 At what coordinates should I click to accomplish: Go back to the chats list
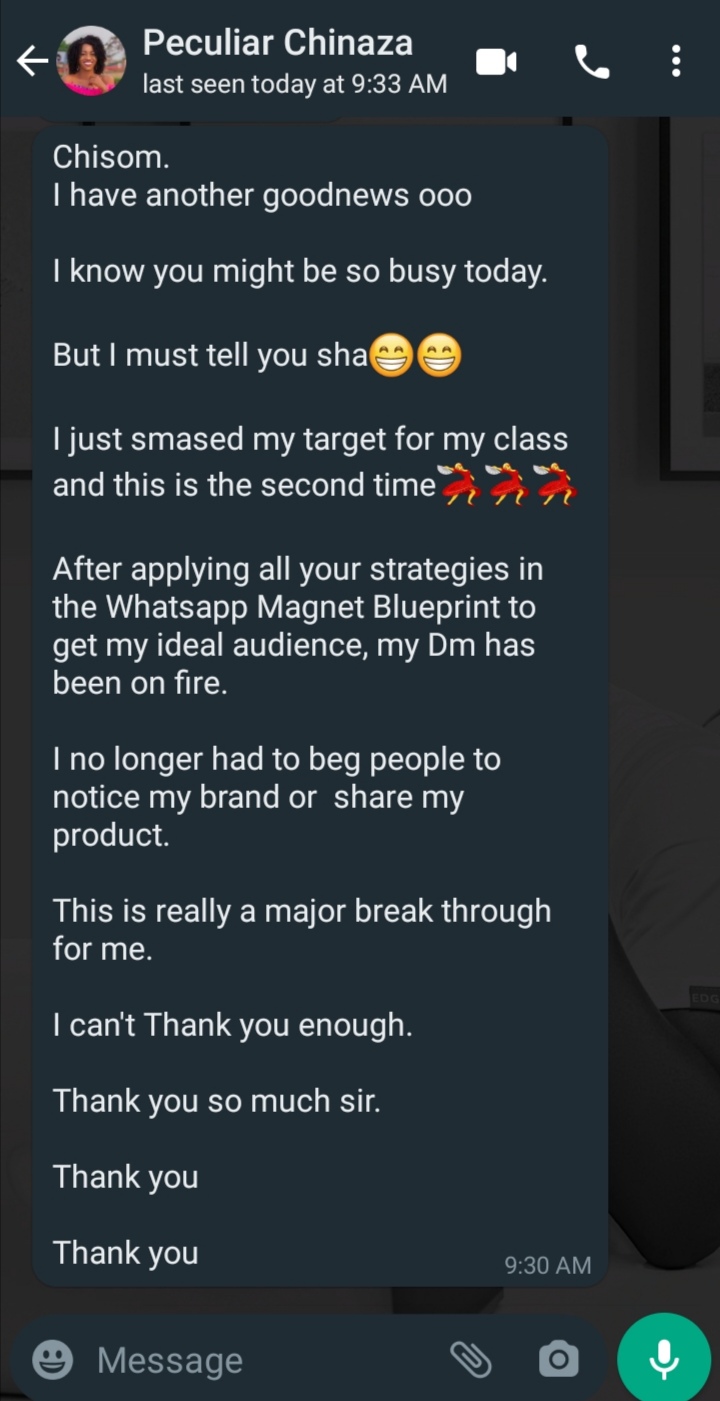click(x=32, y=62)
